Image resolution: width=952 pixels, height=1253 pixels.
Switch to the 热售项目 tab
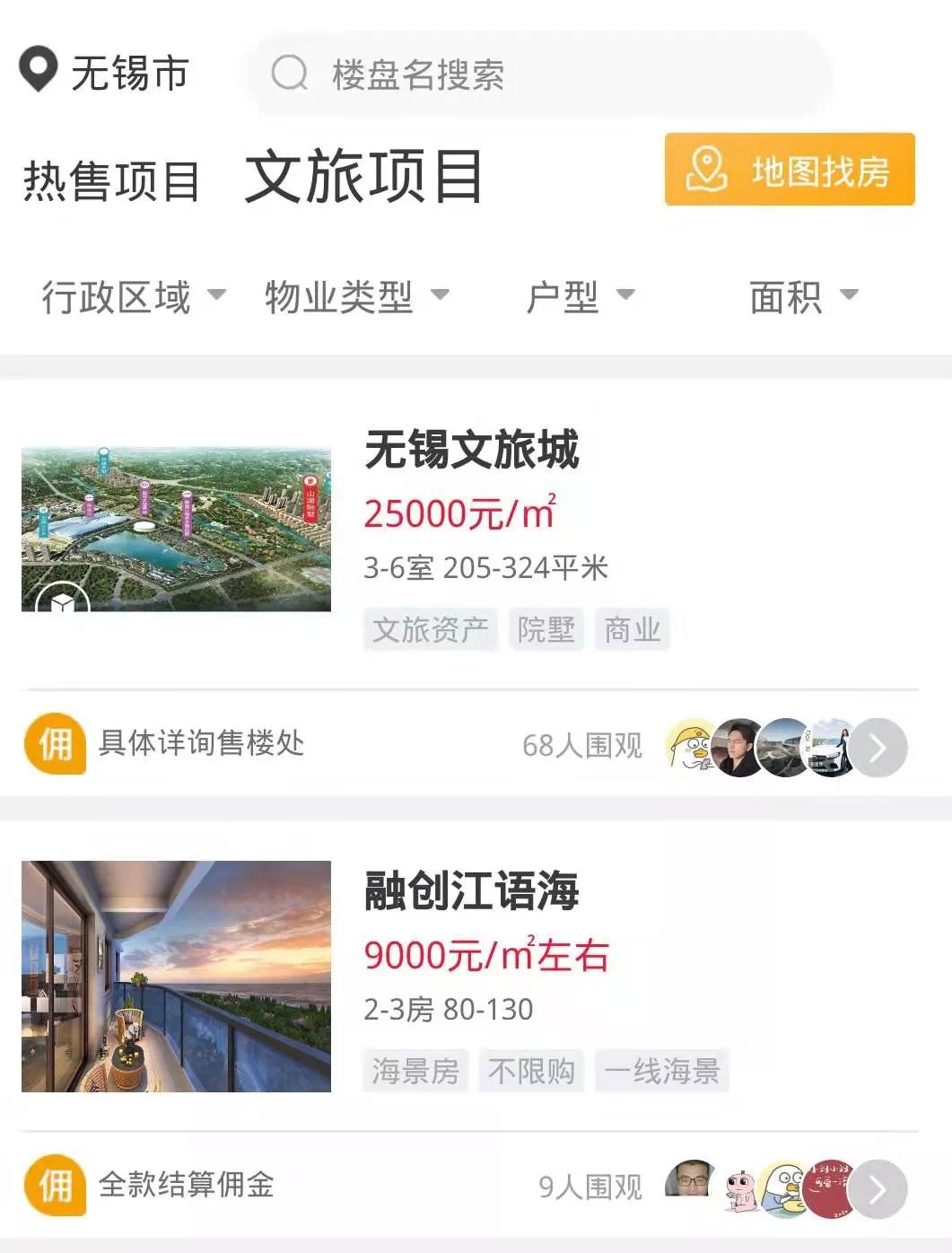(111, 180)
